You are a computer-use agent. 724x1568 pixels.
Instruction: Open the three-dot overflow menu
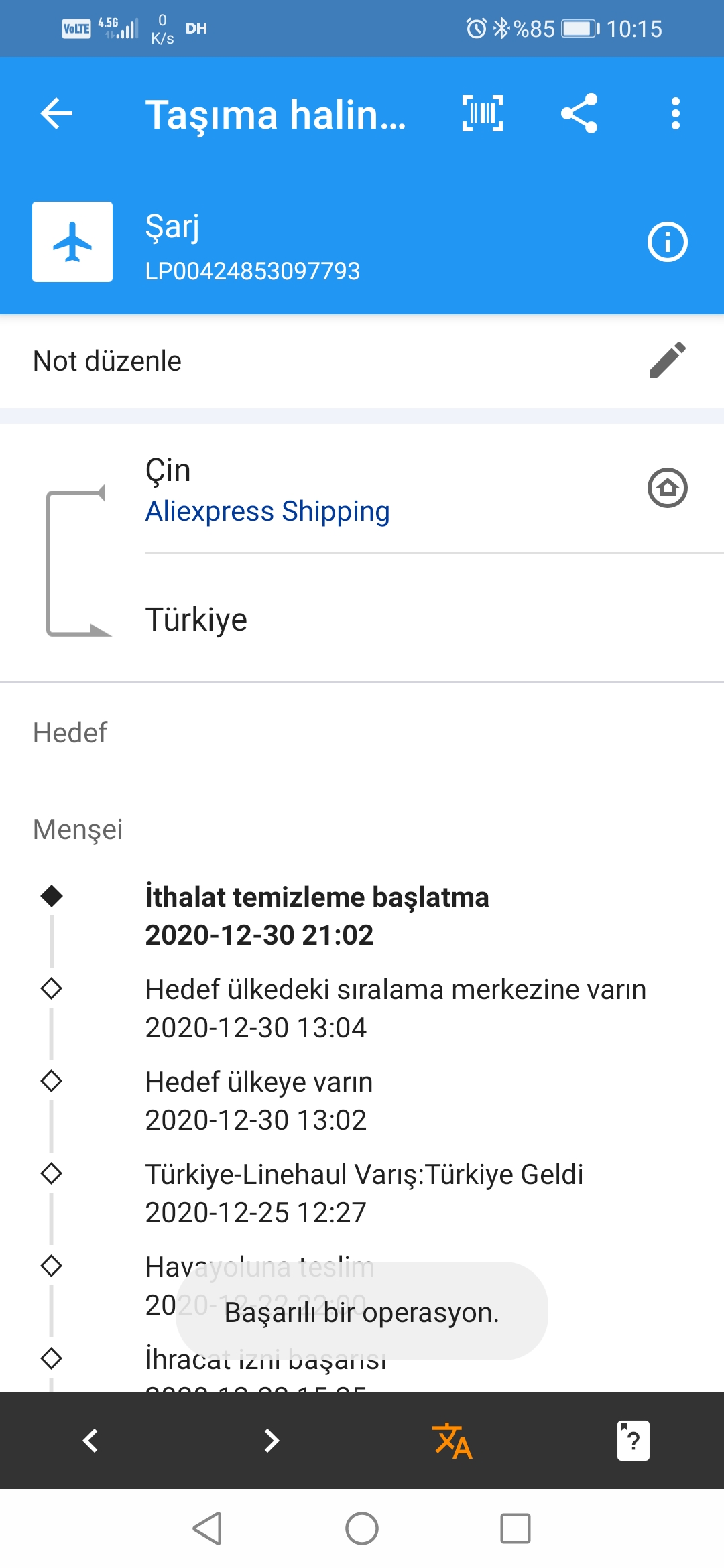click(675, 113)
